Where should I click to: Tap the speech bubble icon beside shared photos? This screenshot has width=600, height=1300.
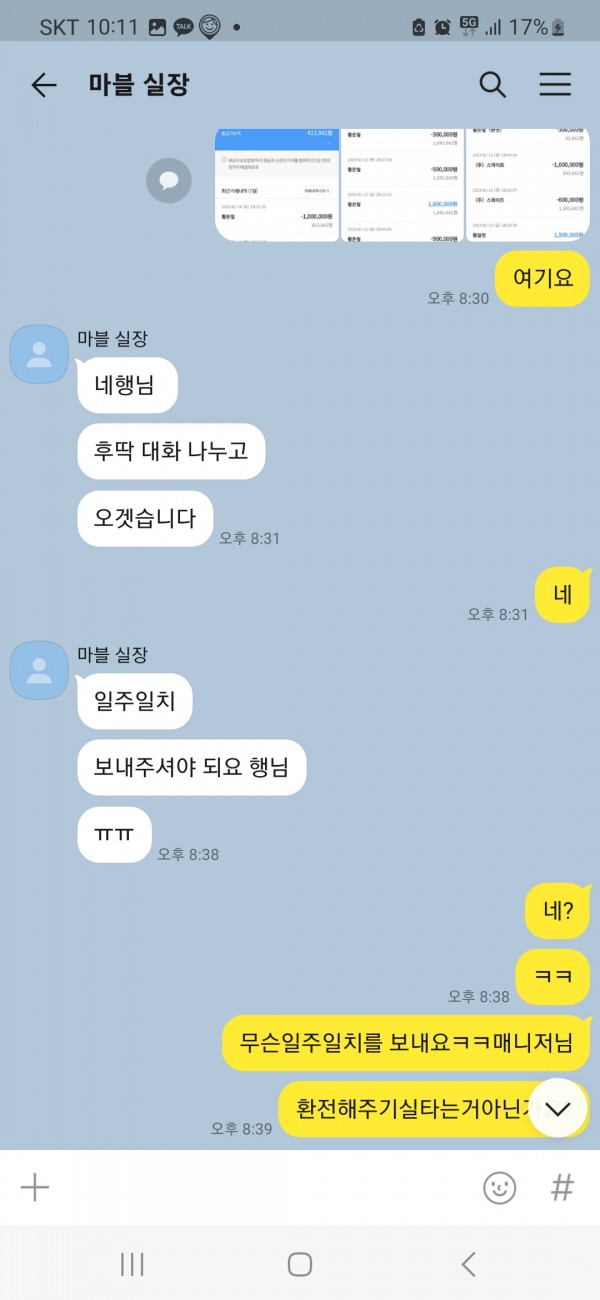click(x=169, y=181)
